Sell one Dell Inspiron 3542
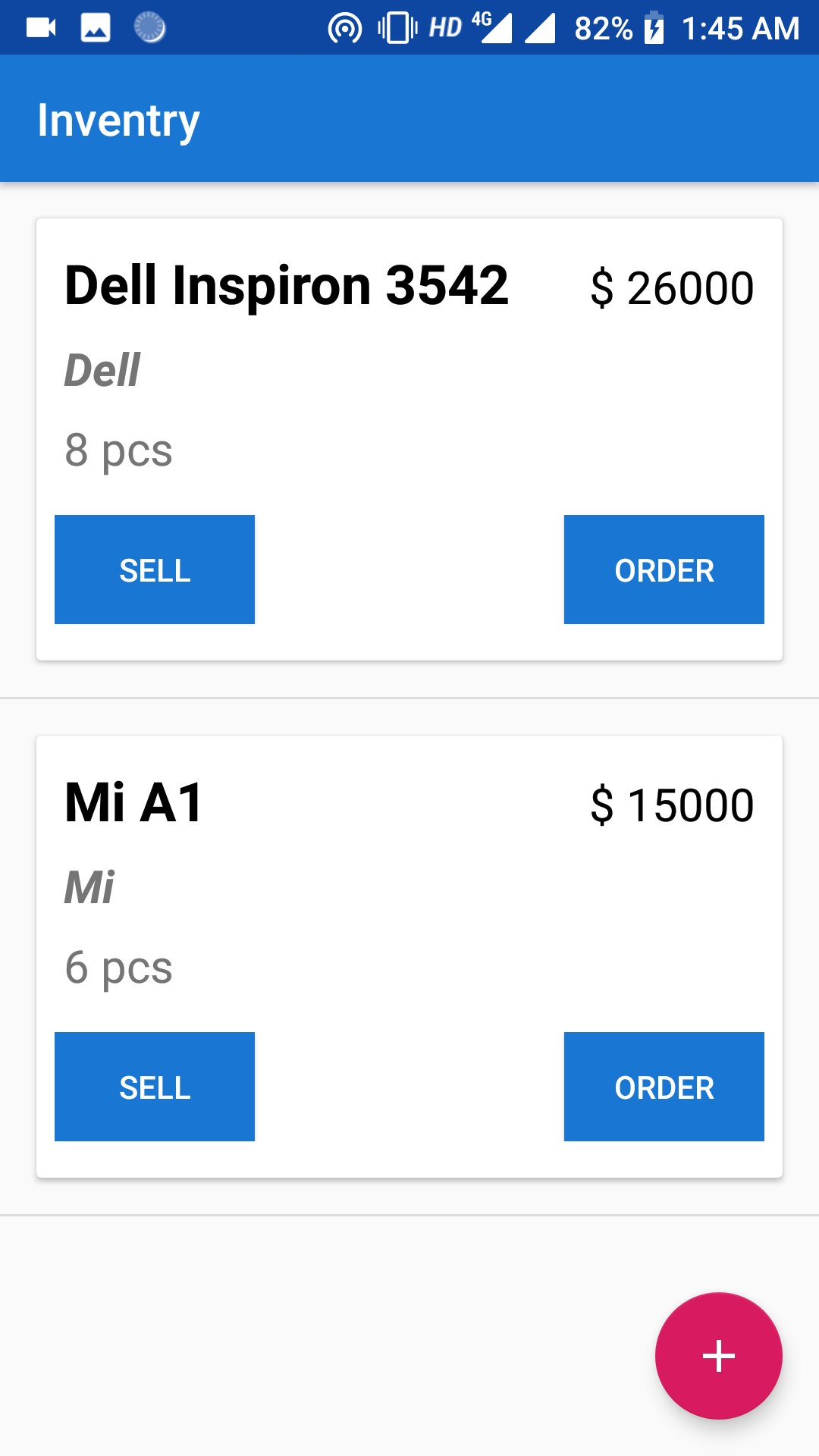The height and width of the screenshot is (1456, 819). (155, 570)
